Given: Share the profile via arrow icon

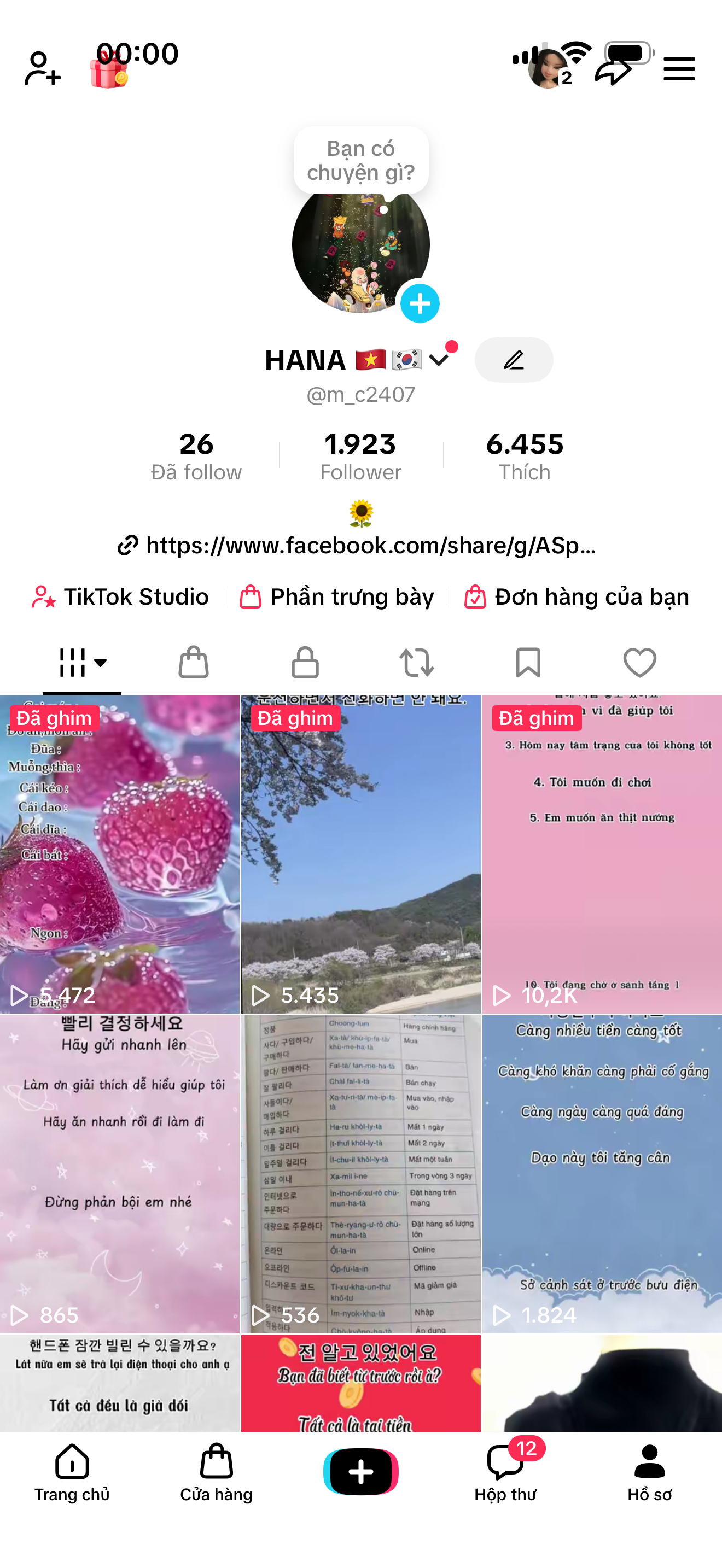Looking at the screenshot, I should 613,70.
